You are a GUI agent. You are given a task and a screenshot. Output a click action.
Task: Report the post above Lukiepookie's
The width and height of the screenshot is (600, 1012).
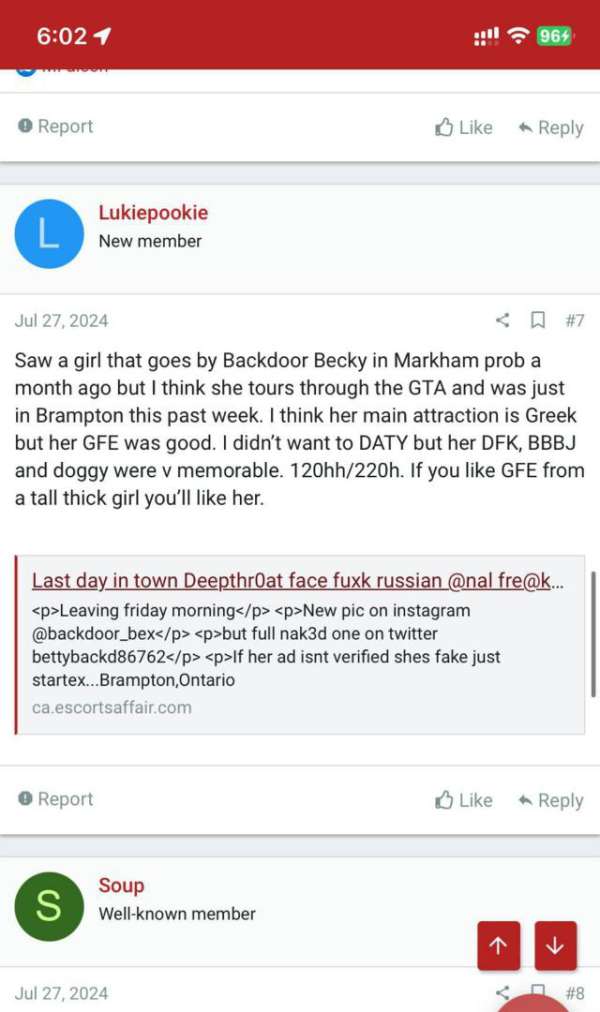pyautogui.click(x=56, y=127)
